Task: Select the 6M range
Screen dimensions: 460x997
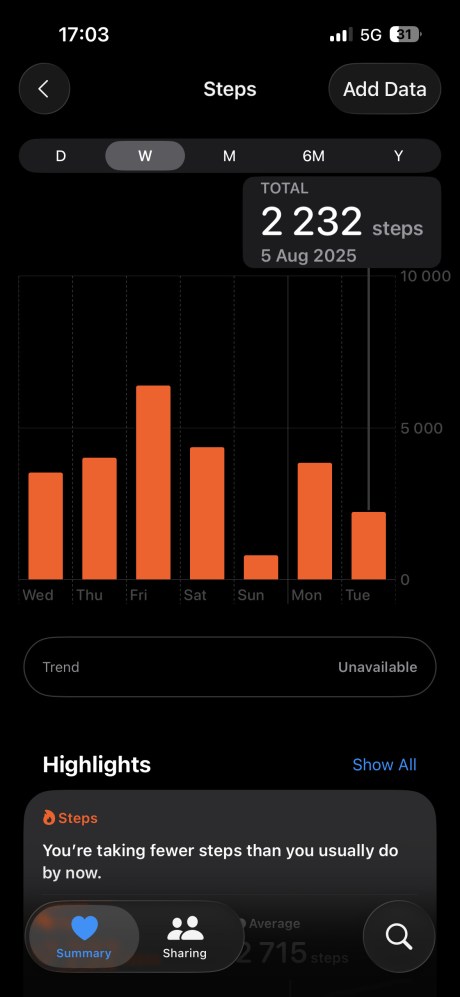Action: coord(314,156)
